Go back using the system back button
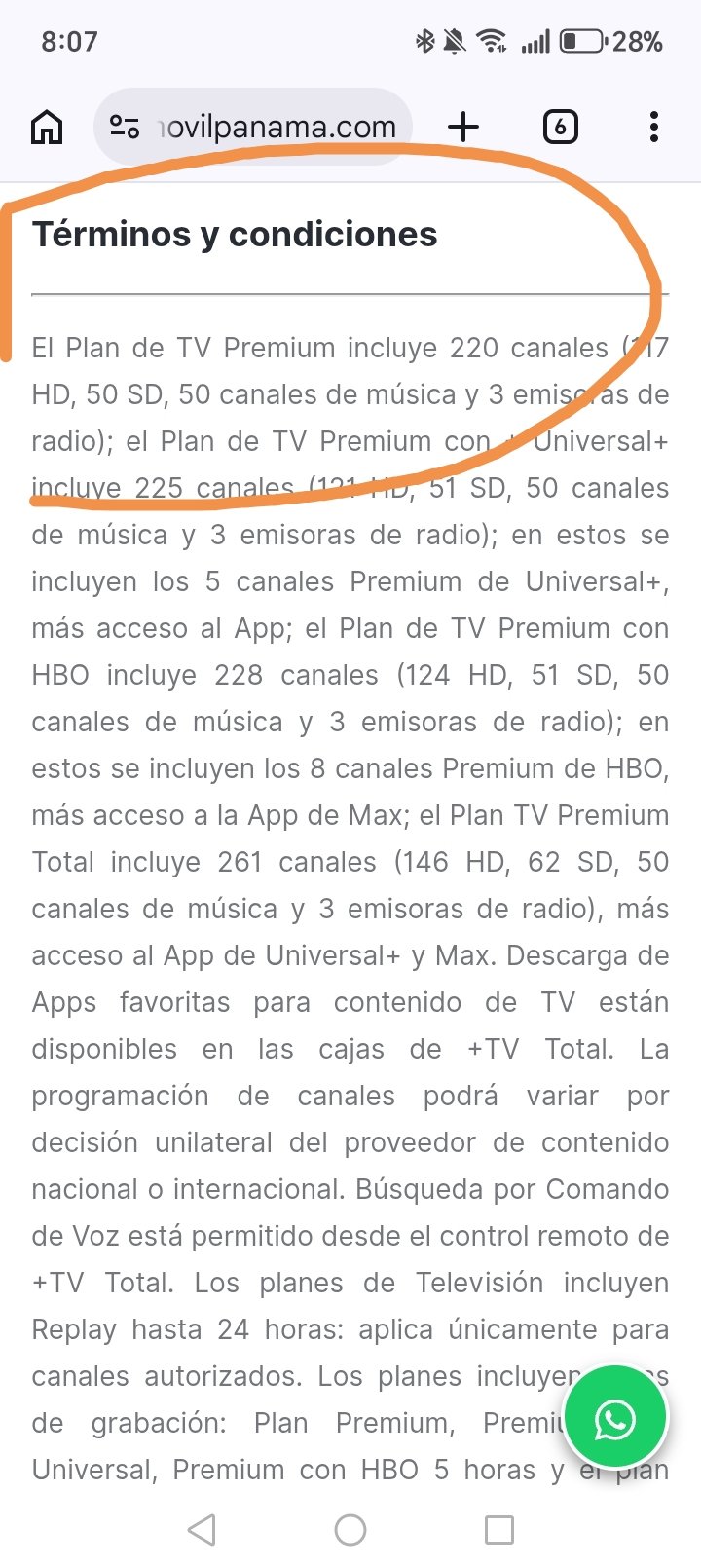The image size is (701, 1568). pyautogui.click(x=202, y=1530)
